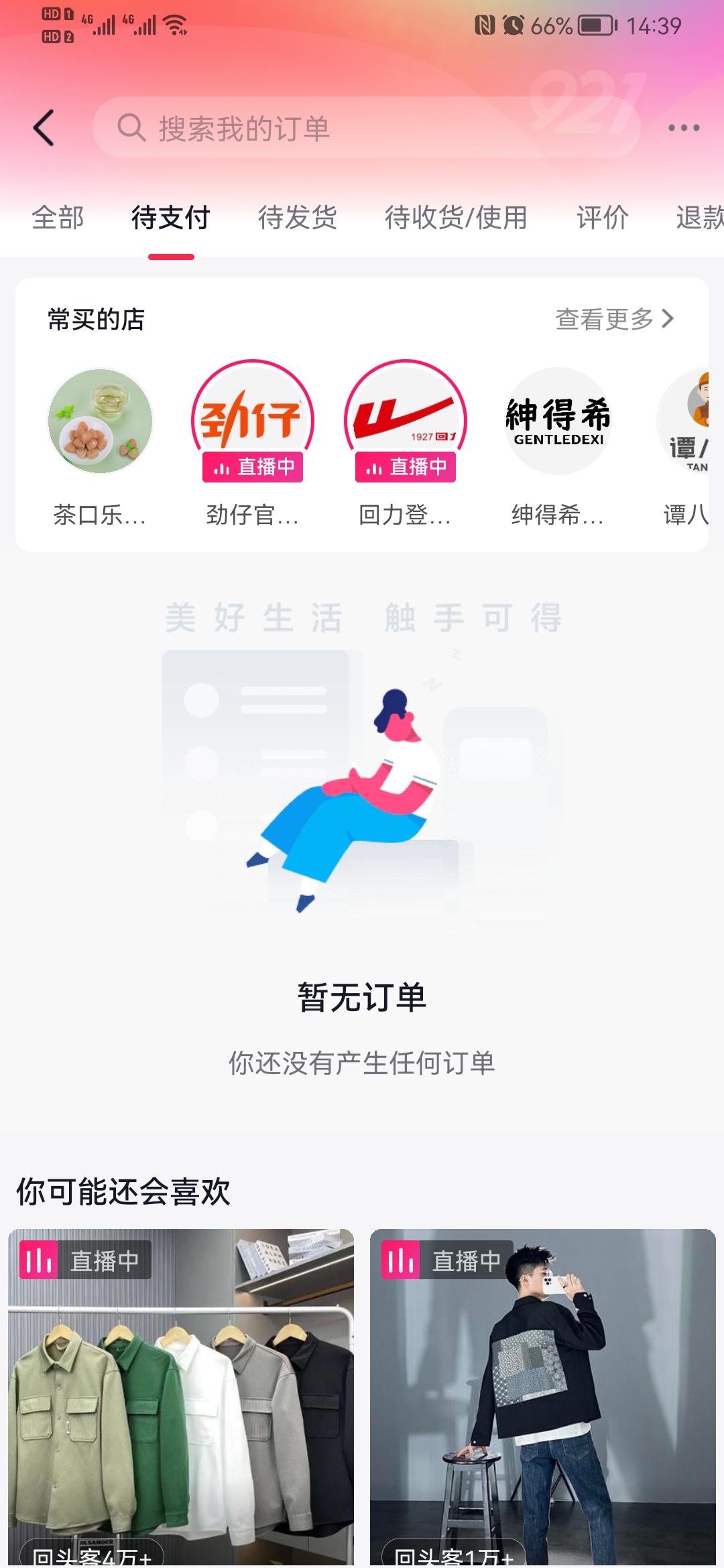The height and width of the screenshot is (1568, 724).
Task: Switch to the 全部 tab
Action: pos(58,218)
